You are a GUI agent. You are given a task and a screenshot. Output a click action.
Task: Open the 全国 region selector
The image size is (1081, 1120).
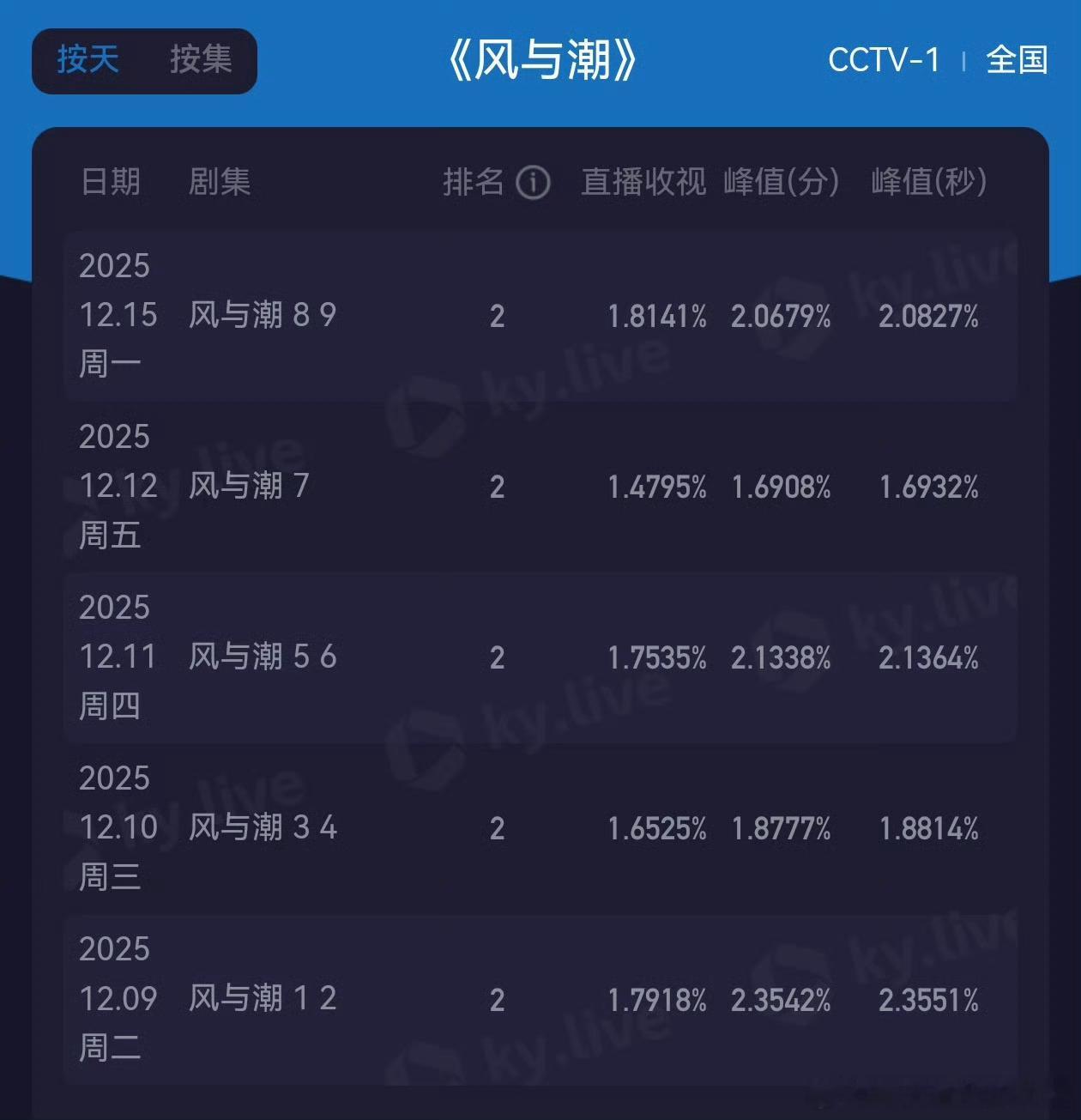tap(1019, 61)
